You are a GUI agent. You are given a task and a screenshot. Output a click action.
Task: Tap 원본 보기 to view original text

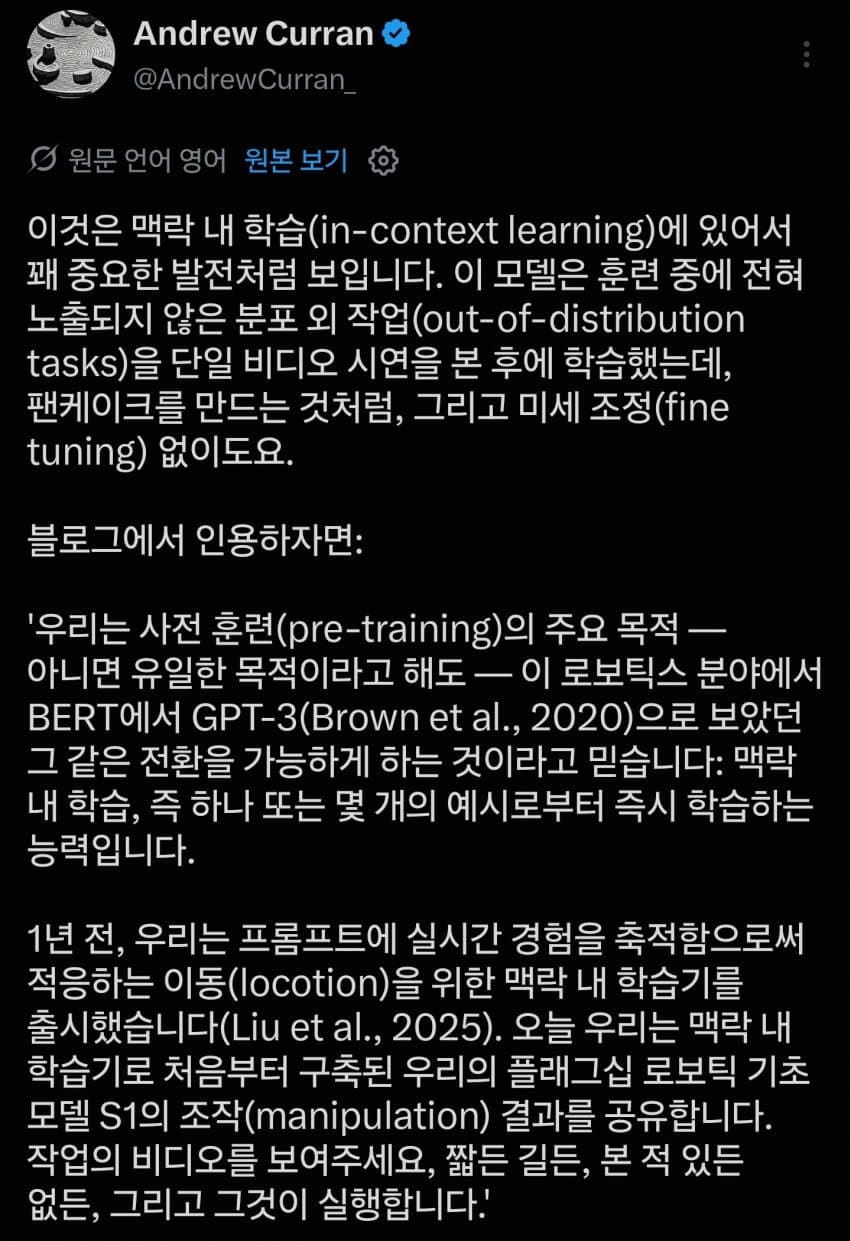pyautogui.click(x=296, y=160)
